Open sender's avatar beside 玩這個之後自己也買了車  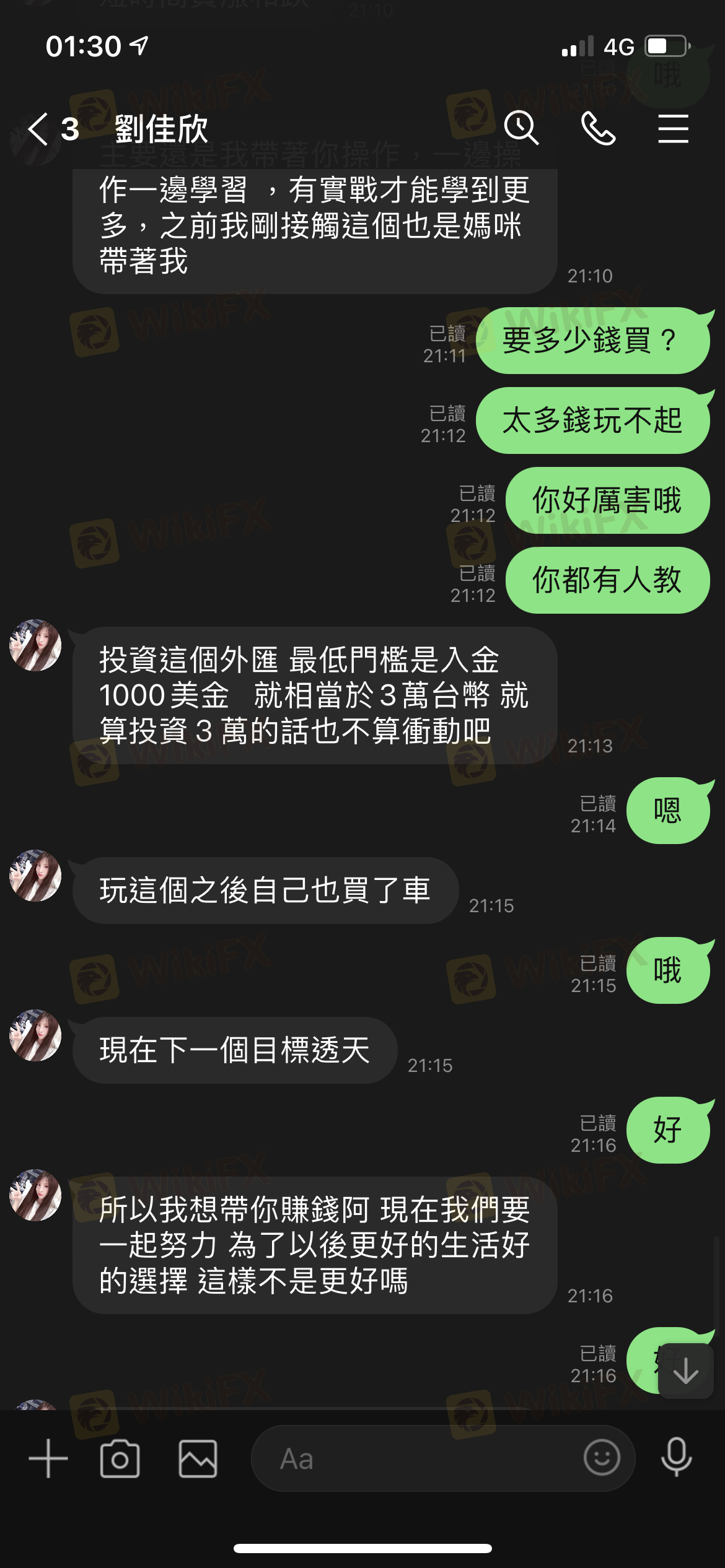(35, 875)
